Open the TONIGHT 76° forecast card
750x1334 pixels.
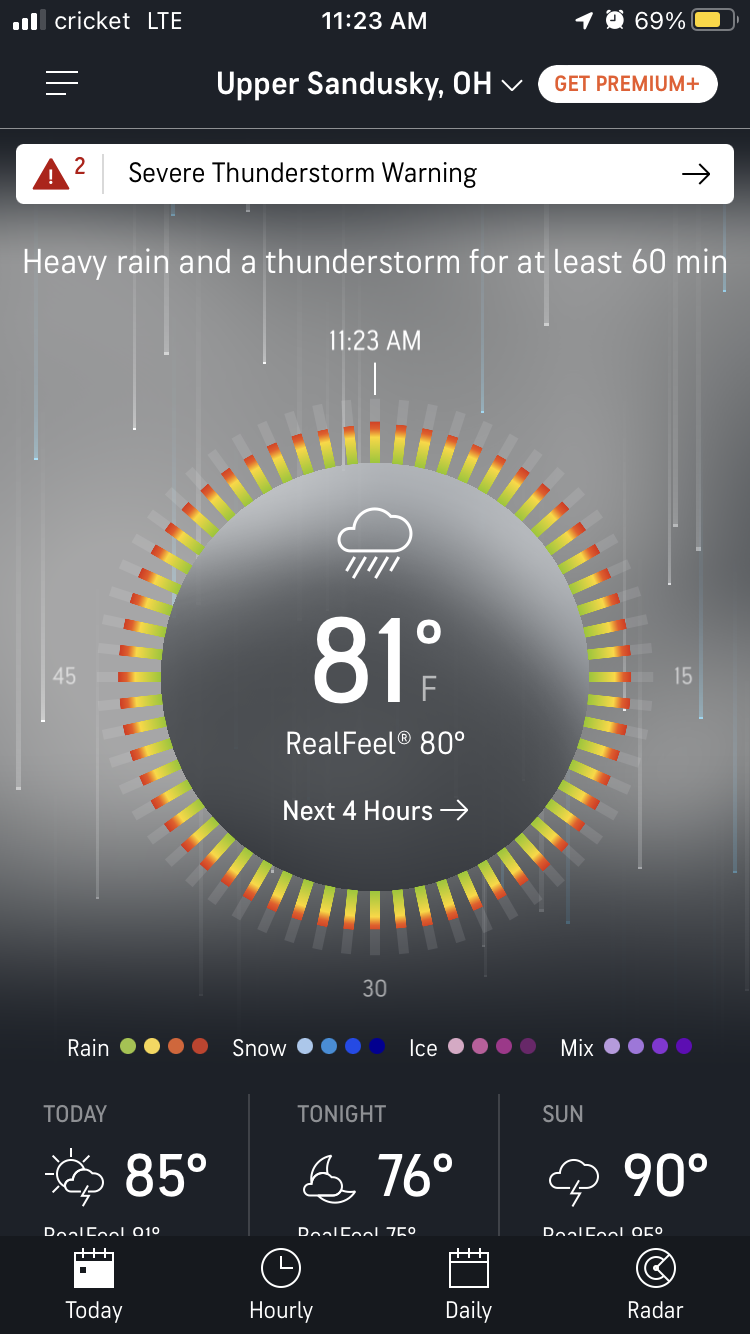click(375, 1165)
